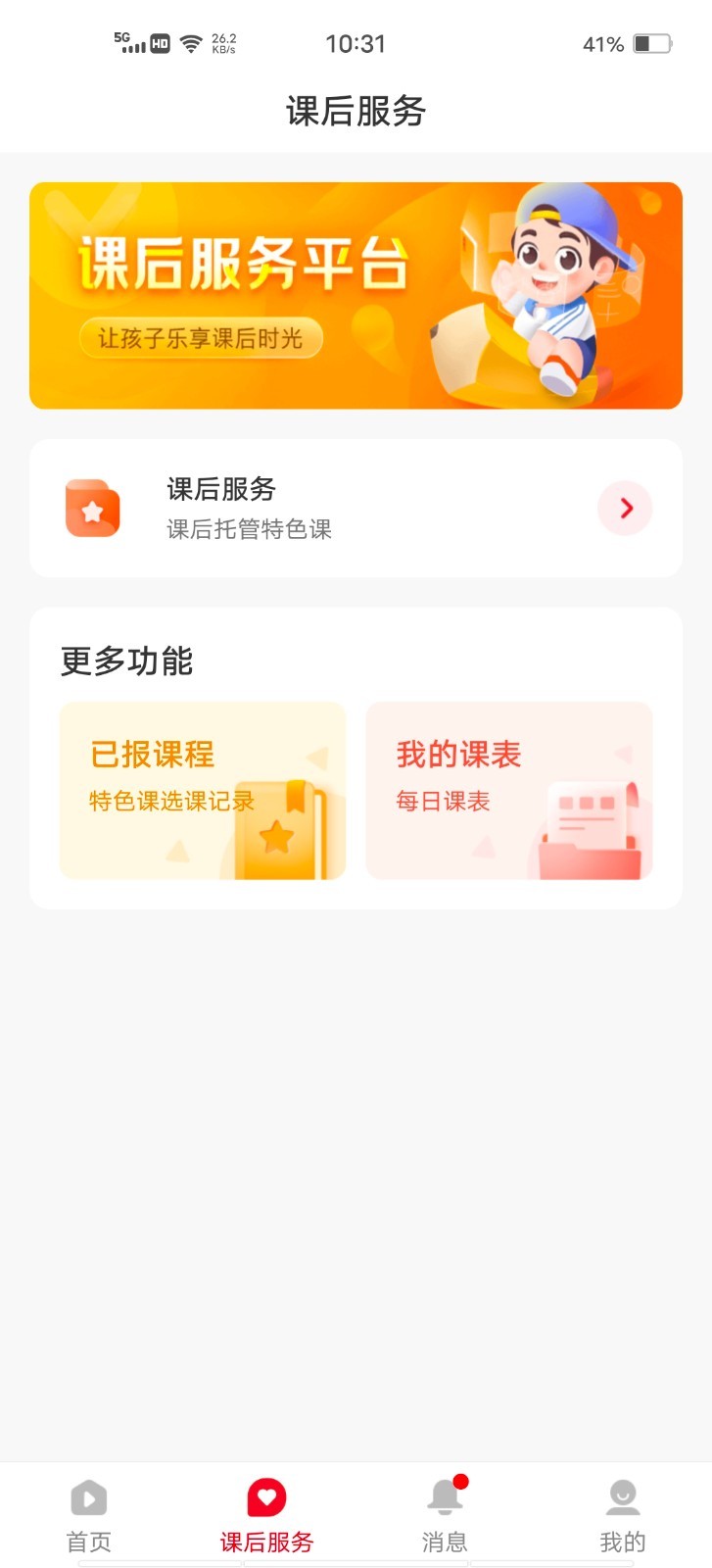Open 已报课程 to view 特色课选课记录
The image size is (712, 1568).
coord(203,789)
